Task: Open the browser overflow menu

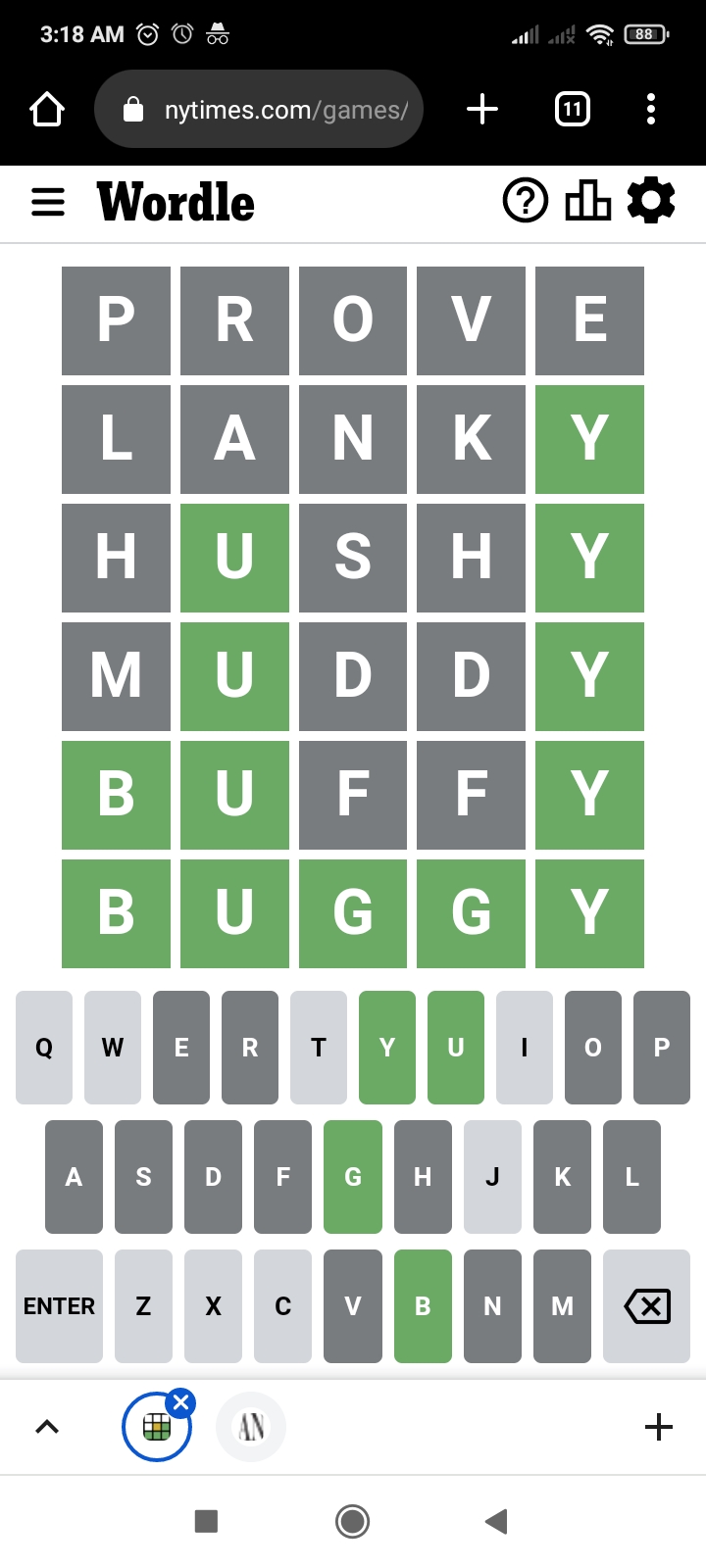Action: point(651,109)
